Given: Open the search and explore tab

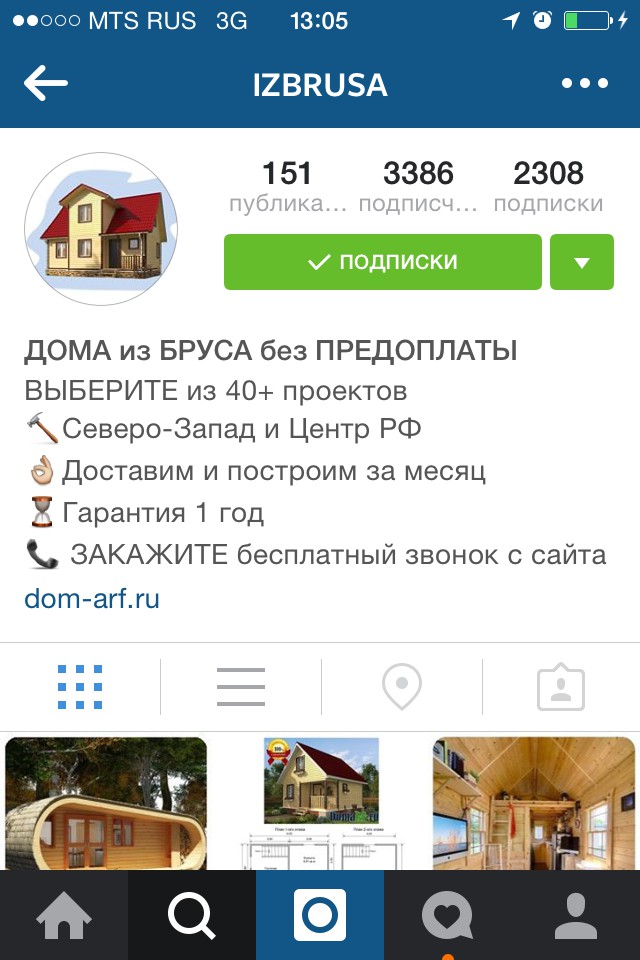Looking at the screenshot, I should click(x=192, y=916).
